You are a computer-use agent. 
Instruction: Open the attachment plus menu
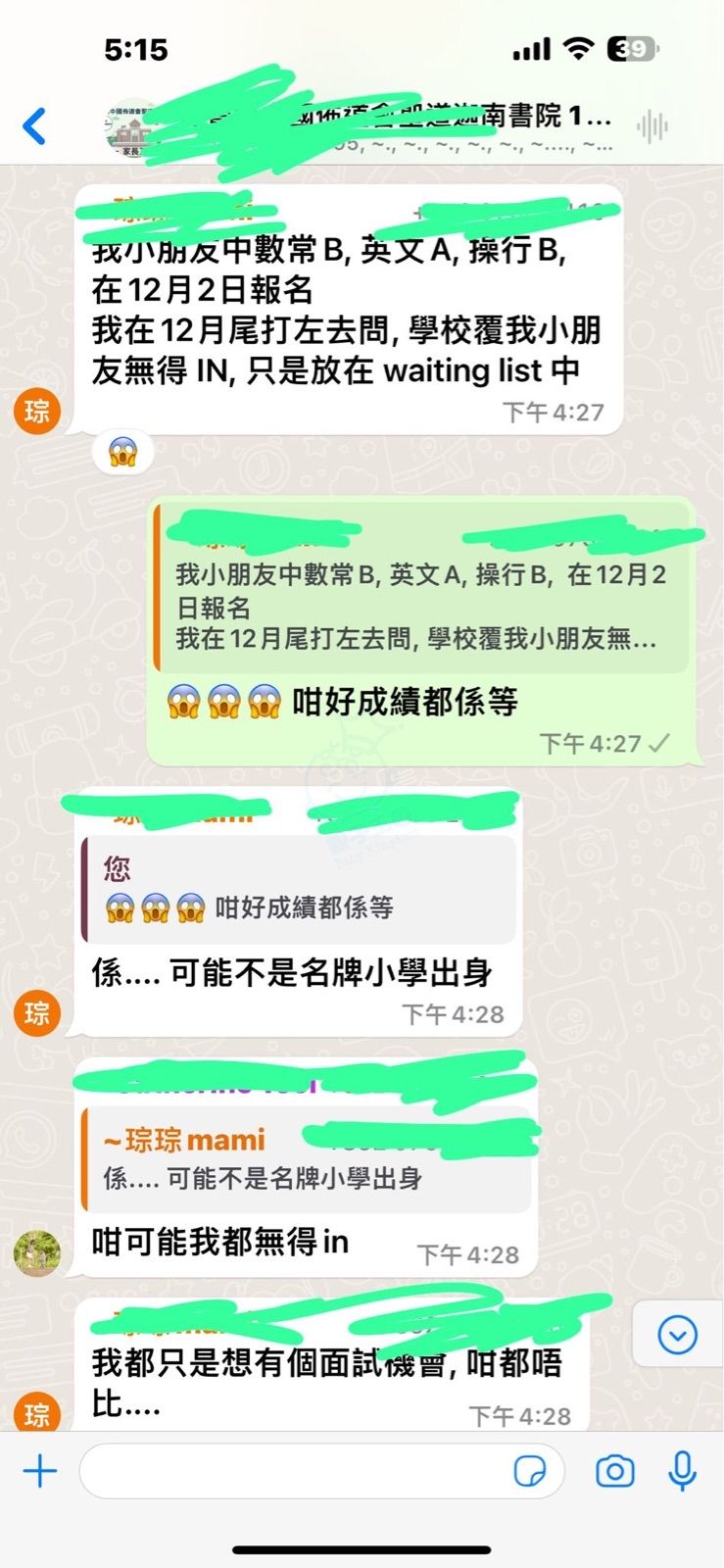pyautogui.click(x=40, y=1471)
